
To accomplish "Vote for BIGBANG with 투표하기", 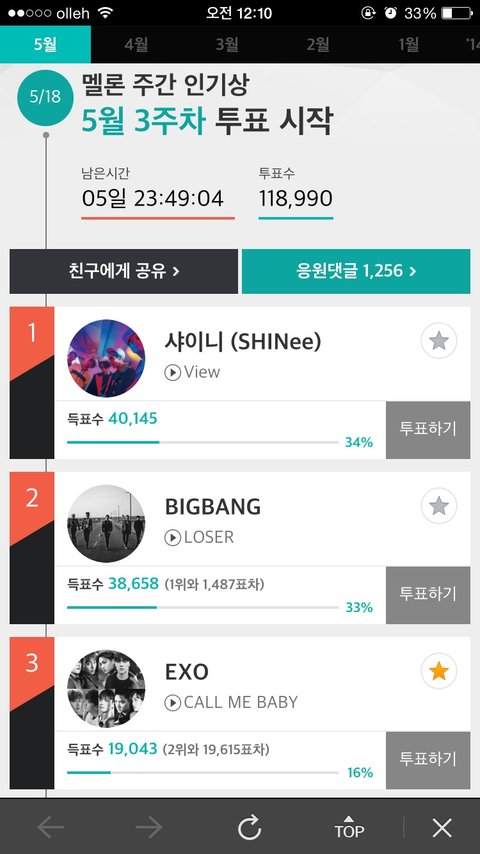I will (428, 595).
